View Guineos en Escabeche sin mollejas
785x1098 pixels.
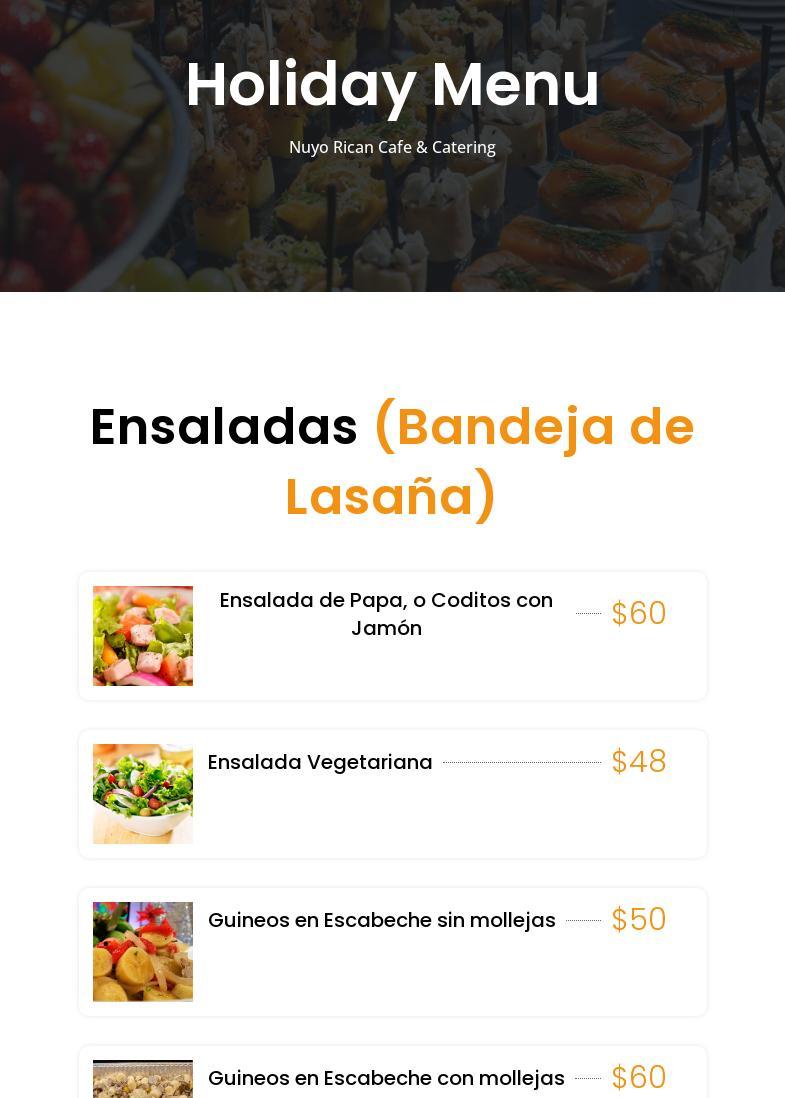pyautogui.click(x=381, y=920)
